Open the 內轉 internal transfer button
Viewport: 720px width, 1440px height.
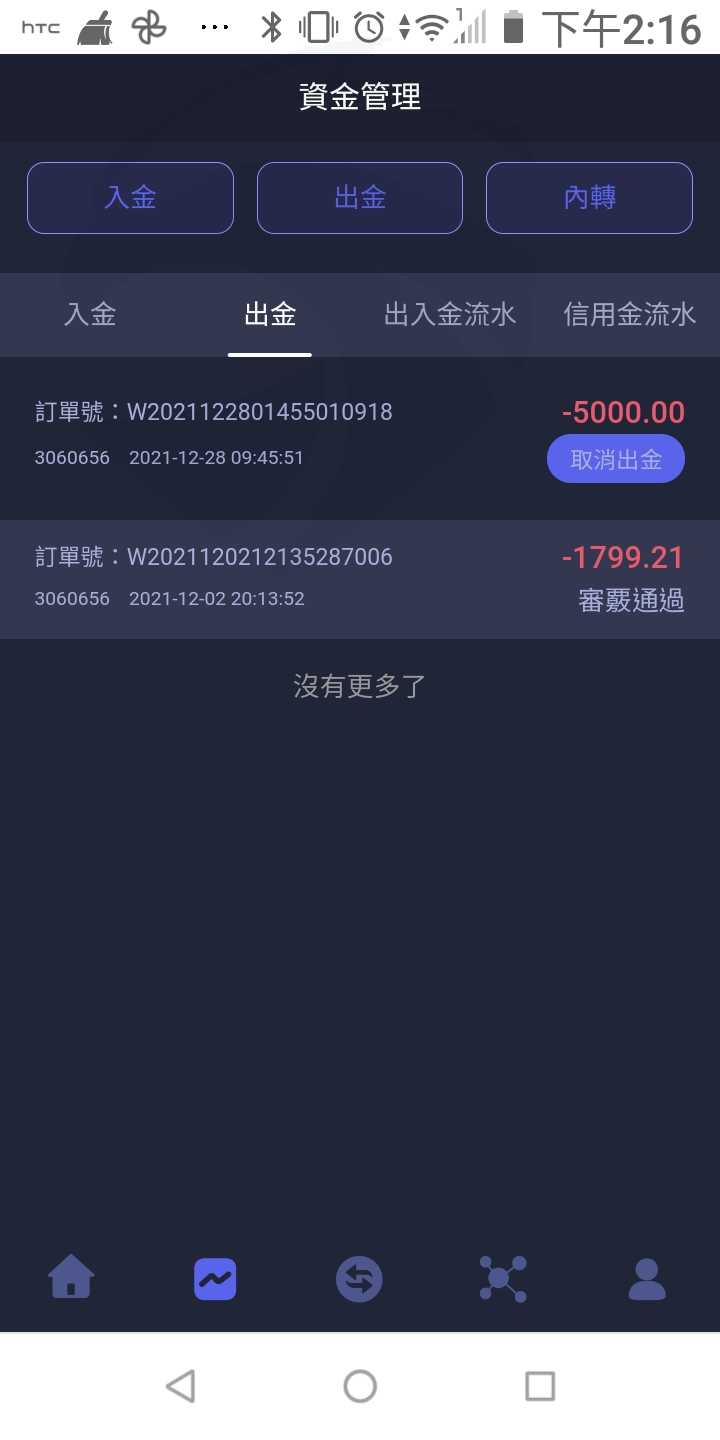589,198
